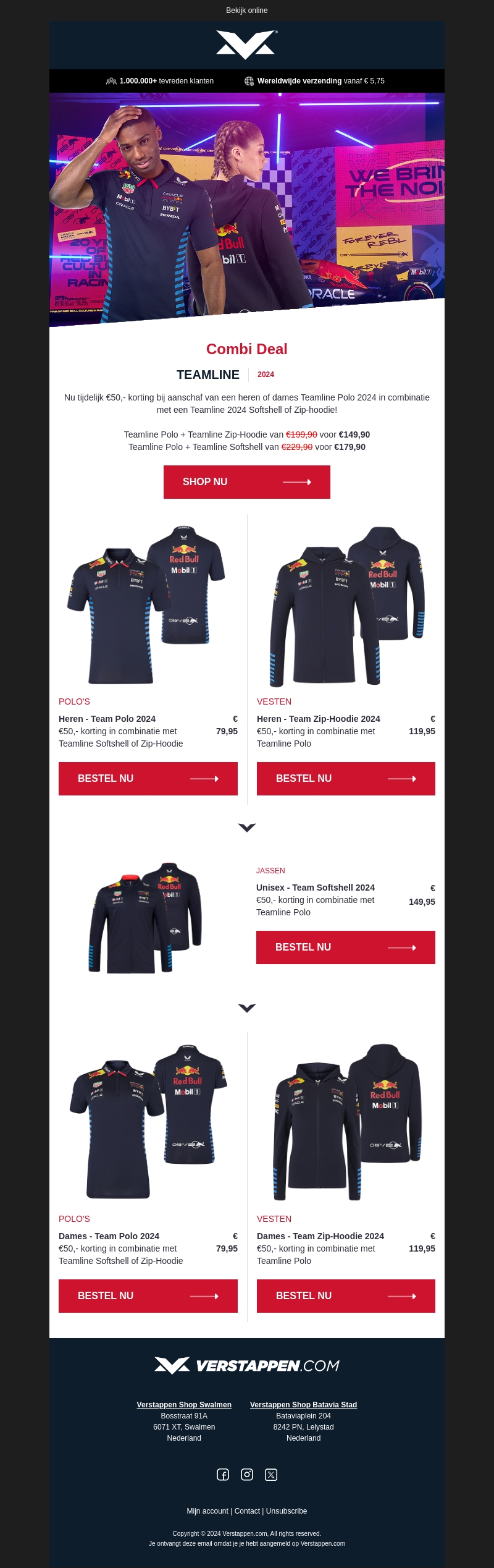Order the Heren Team Zip-Hoodie 2024
The height and width of the screenshot is (1568, 494).
tap(346, 779)
